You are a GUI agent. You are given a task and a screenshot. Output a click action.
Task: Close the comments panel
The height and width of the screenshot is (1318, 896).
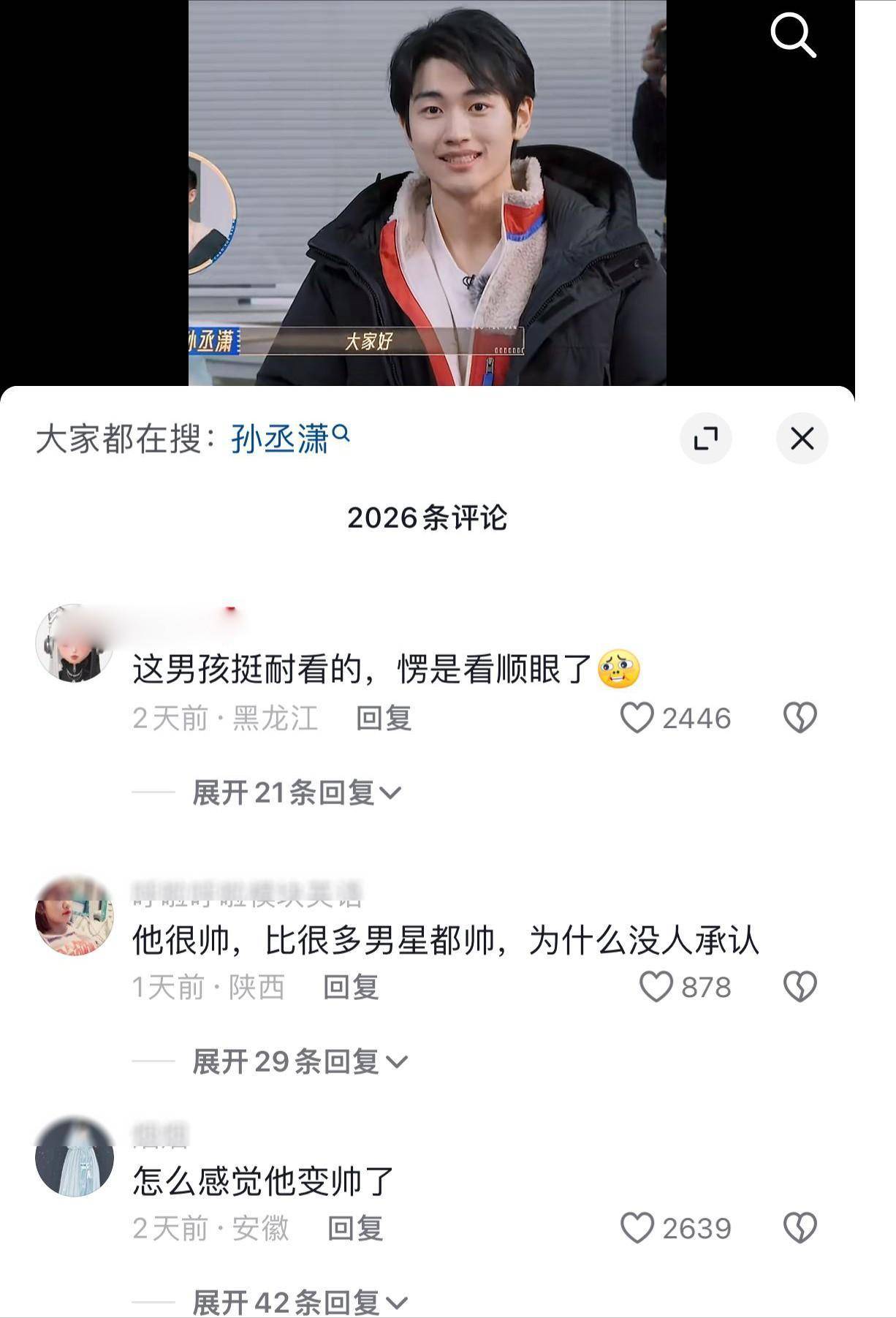(x=802, y=439)
